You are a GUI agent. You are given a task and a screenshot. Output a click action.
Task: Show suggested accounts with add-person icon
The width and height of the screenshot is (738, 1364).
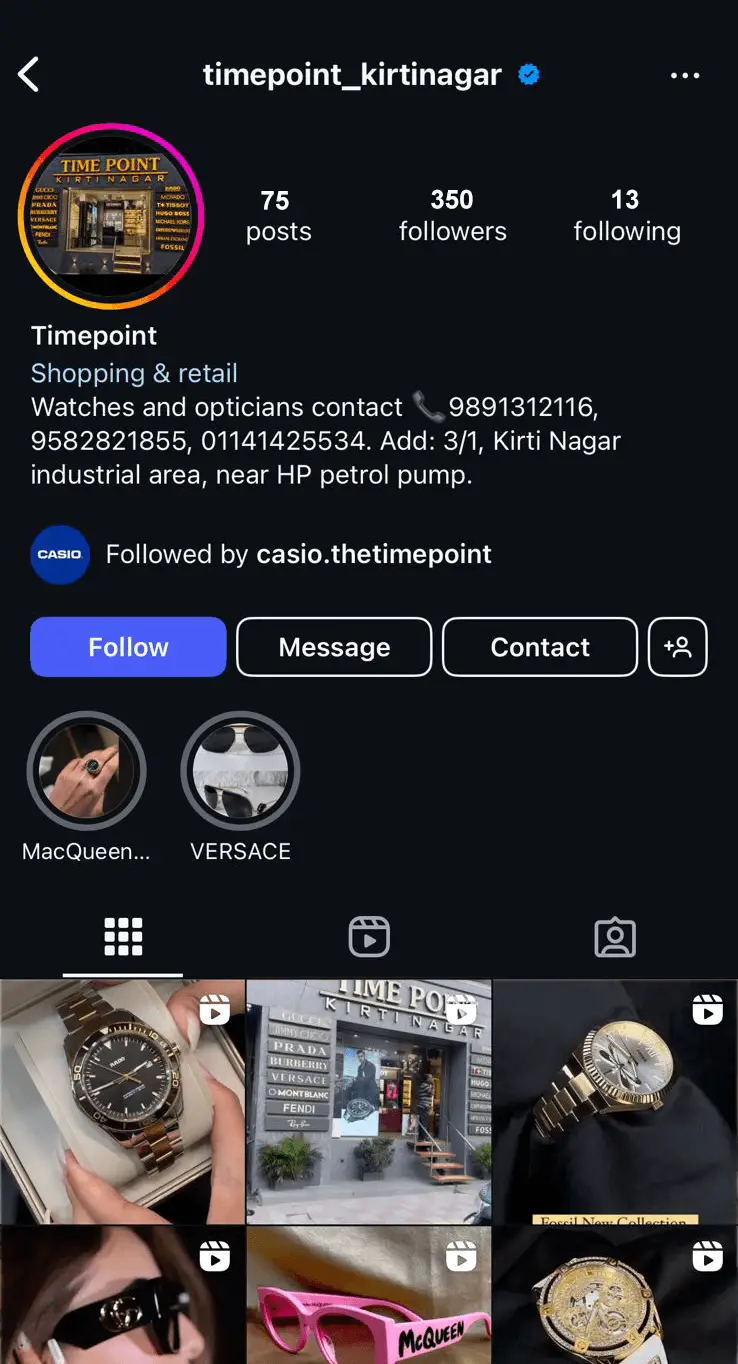[677, 647]
